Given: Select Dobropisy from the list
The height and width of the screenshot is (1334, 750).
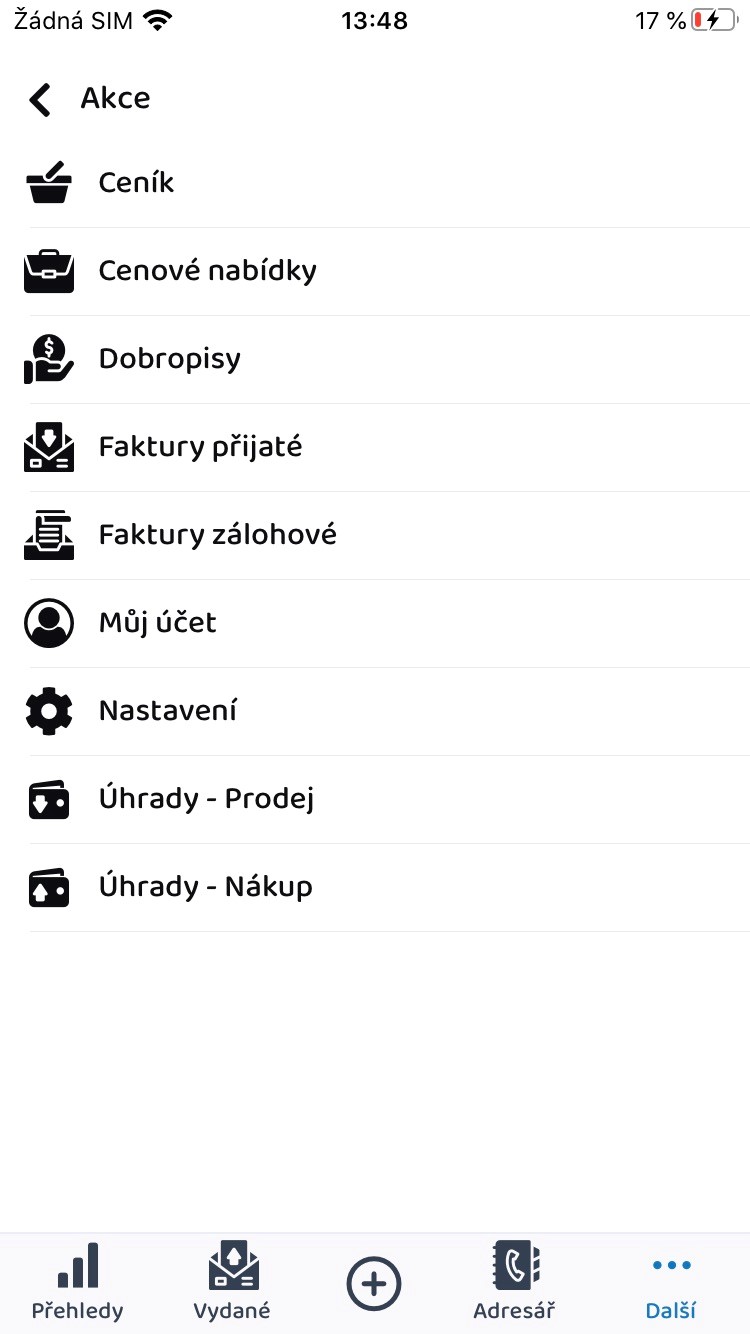Looking at the screenshot, I should 375,359.
